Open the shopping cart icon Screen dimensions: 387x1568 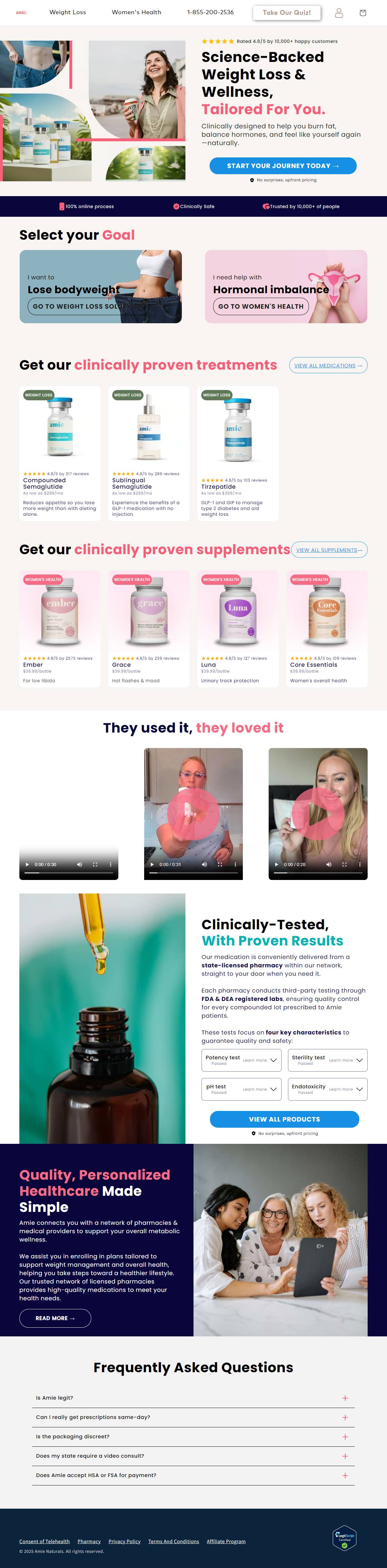click(x=363, y=12)
